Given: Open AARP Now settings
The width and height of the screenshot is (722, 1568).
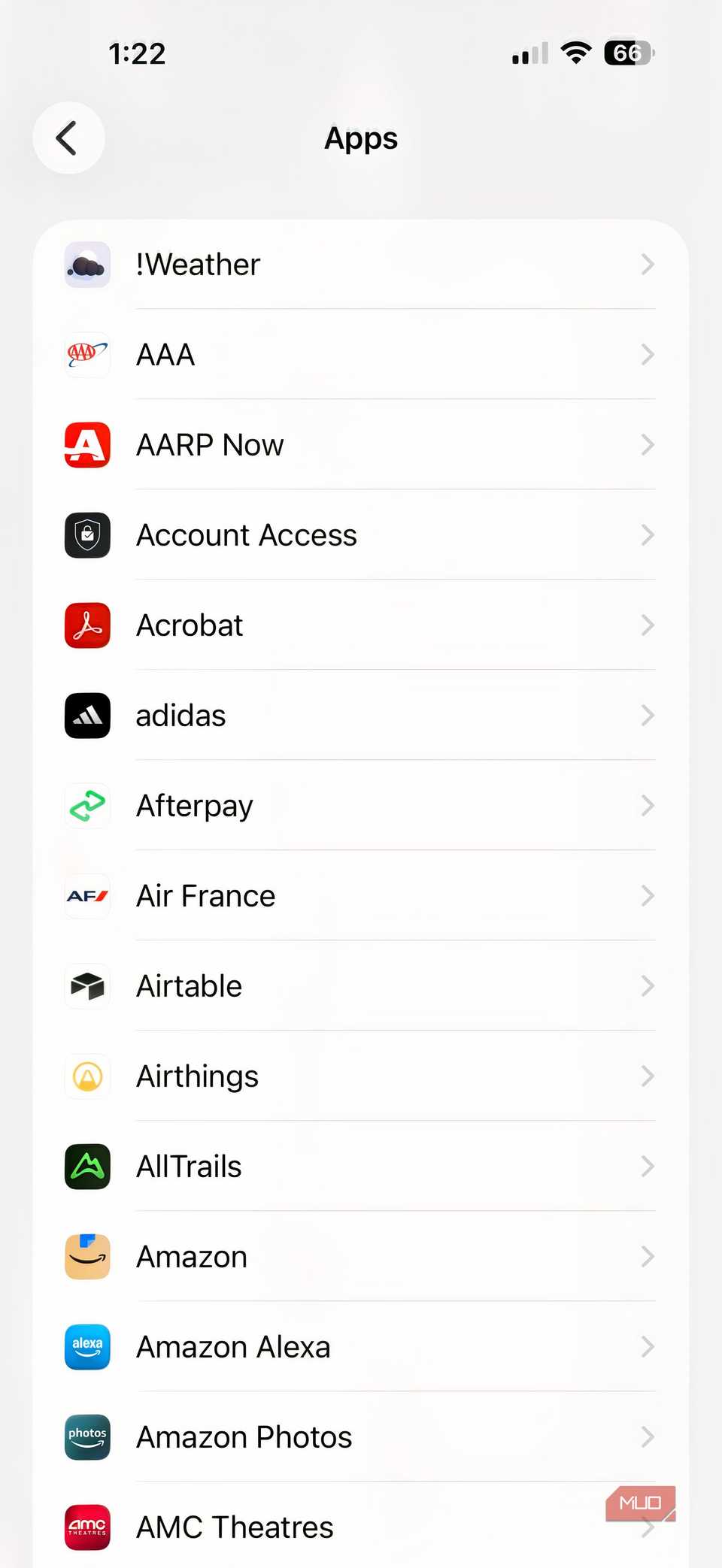Looking at the screenshot, I should tap(359, 445).
